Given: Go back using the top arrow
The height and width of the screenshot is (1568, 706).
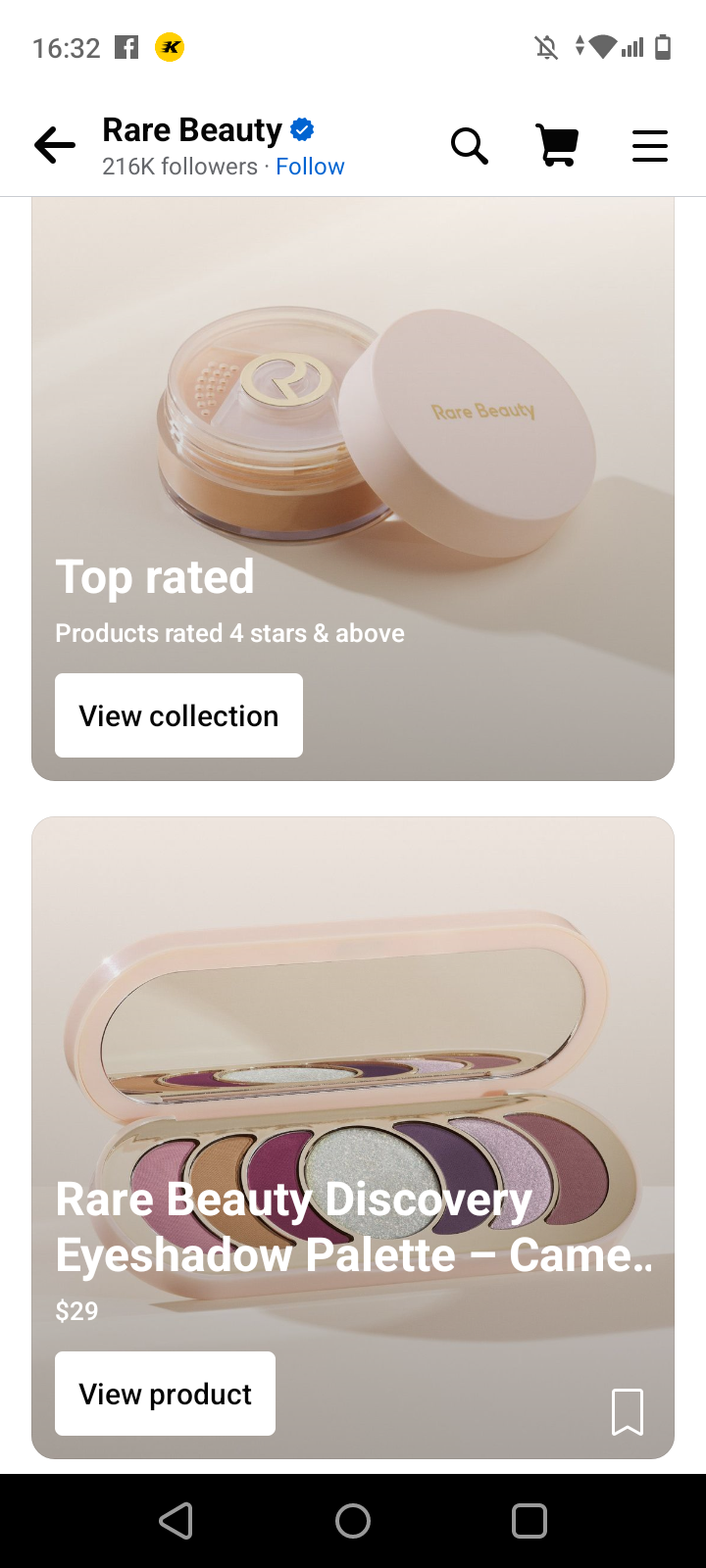Looking at the screenshot, I should click(x=55, y=146).
